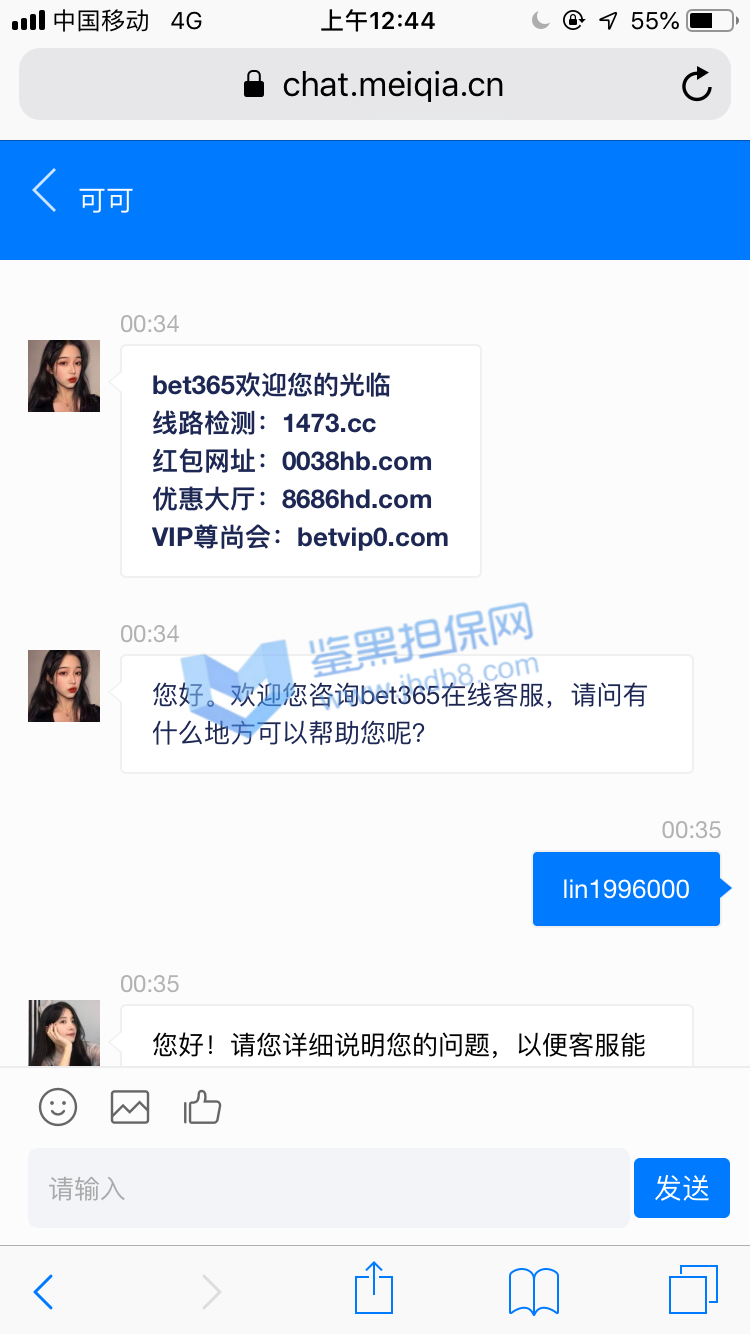Tap the chat.meiqia.cn address bar
The width and height of the screenshot is (750, 1334).
[374, 85]
